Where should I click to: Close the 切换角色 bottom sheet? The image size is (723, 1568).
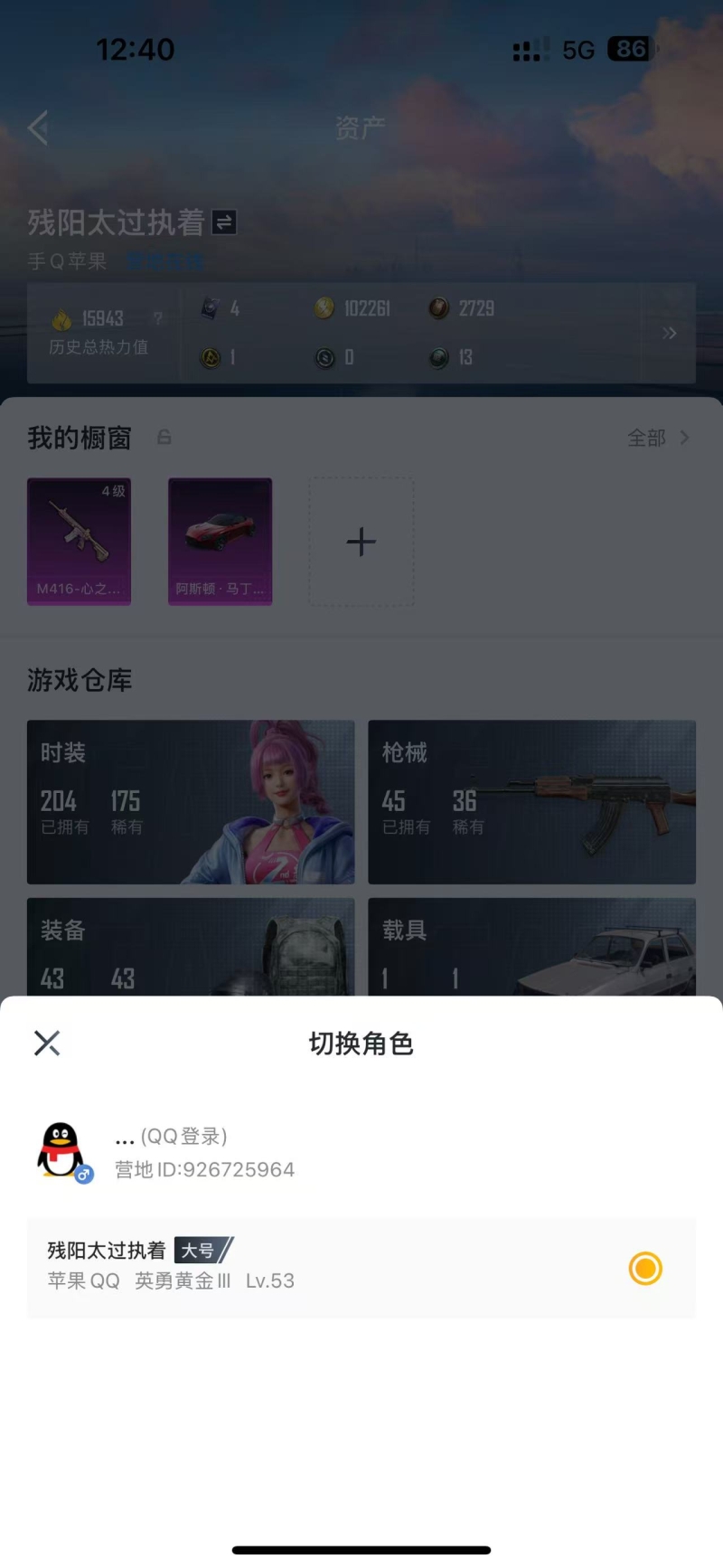pos(47,1043)
